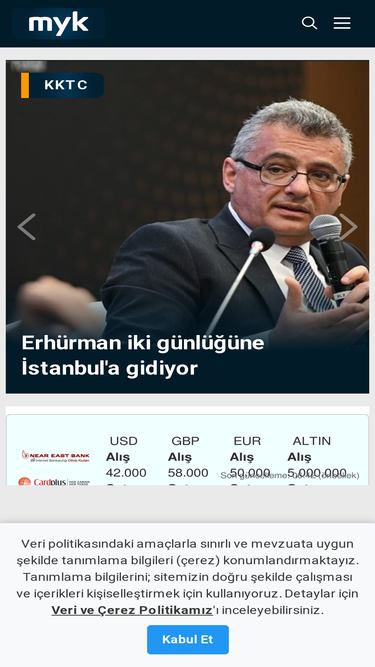
Task: Show the next slide in the carousel
Action: [349, 227]
